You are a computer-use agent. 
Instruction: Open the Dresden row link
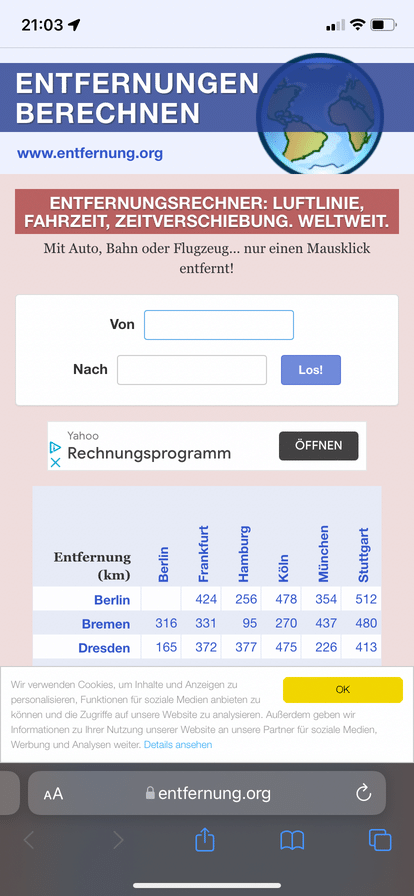[104, 648]
